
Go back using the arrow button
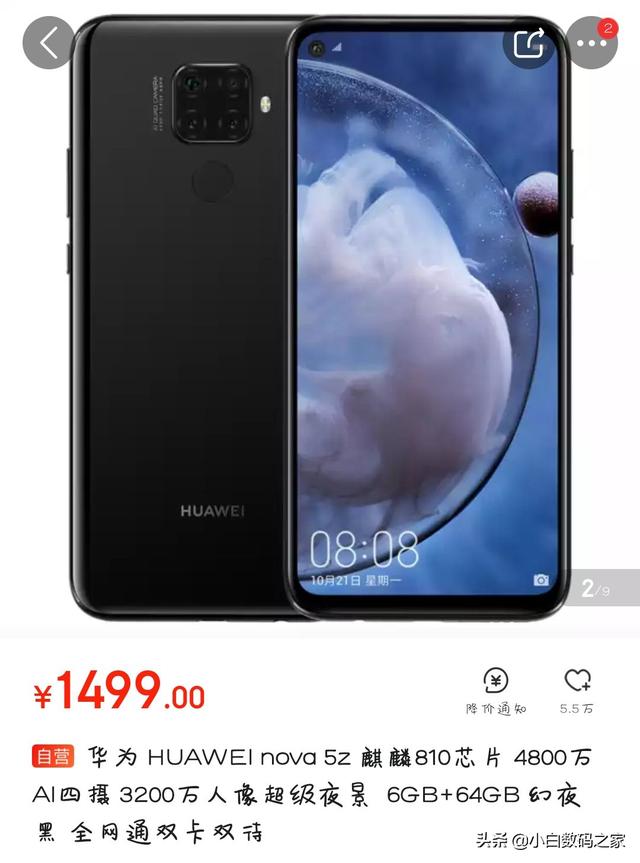[x=48, y=43]
